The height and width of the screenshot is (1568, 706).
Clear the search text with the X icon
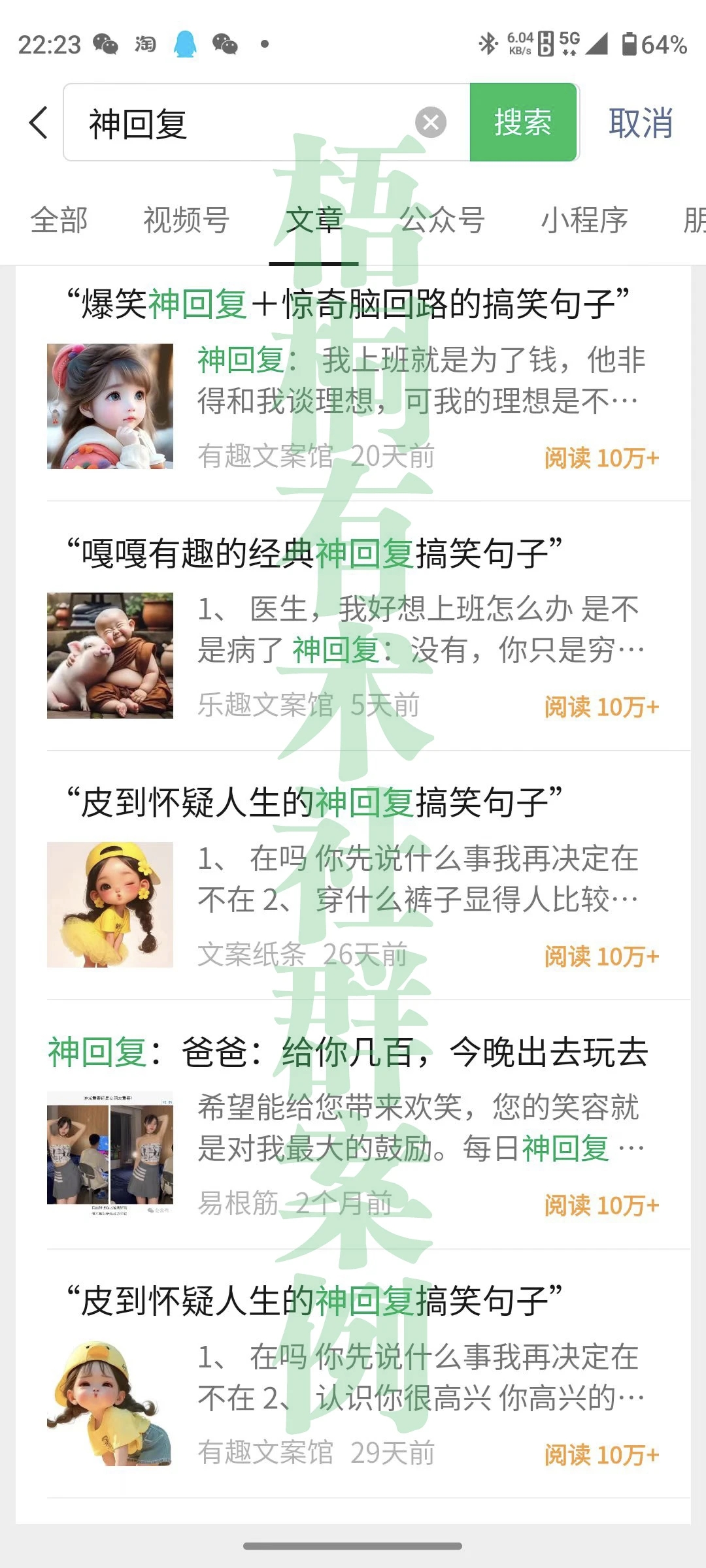431,122
